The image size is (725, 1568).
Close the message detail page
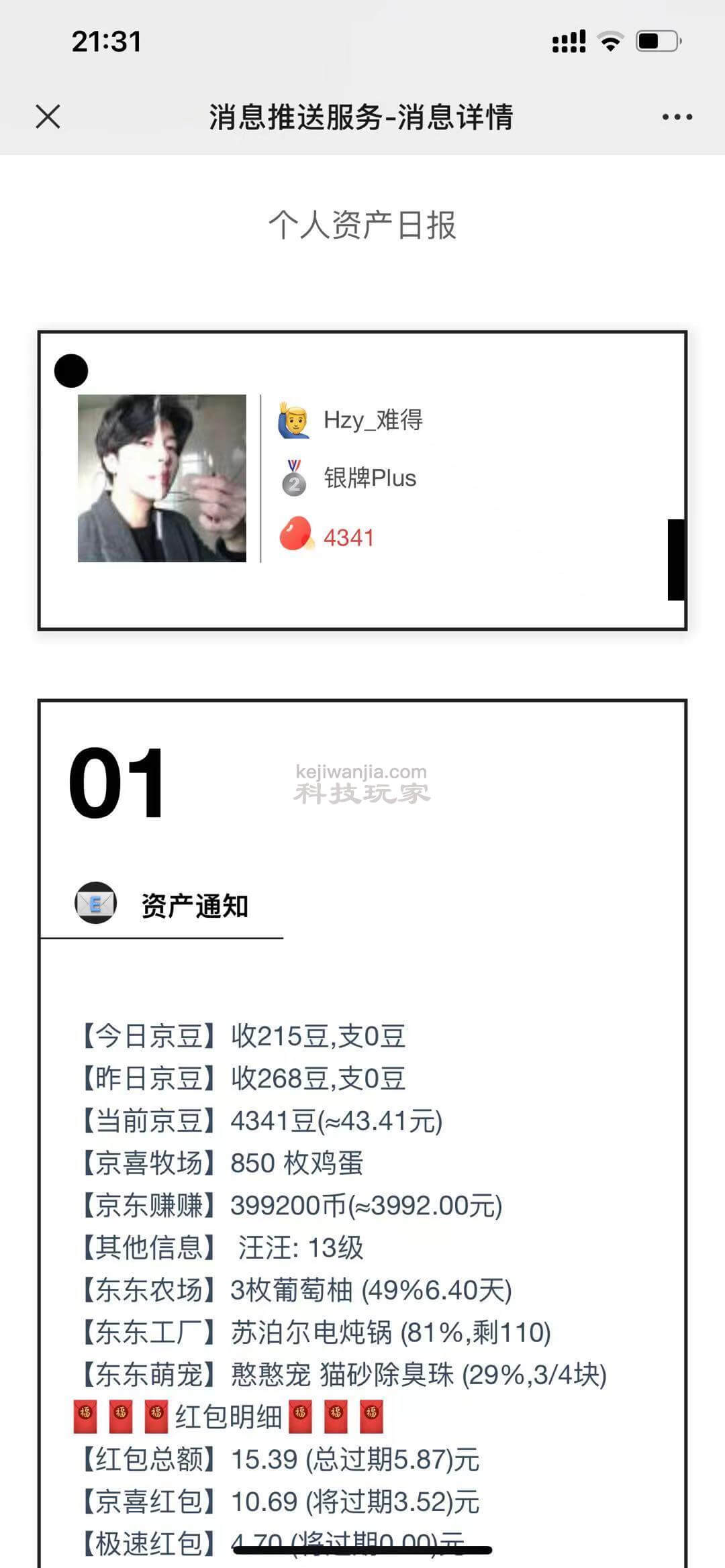point(48,117)
